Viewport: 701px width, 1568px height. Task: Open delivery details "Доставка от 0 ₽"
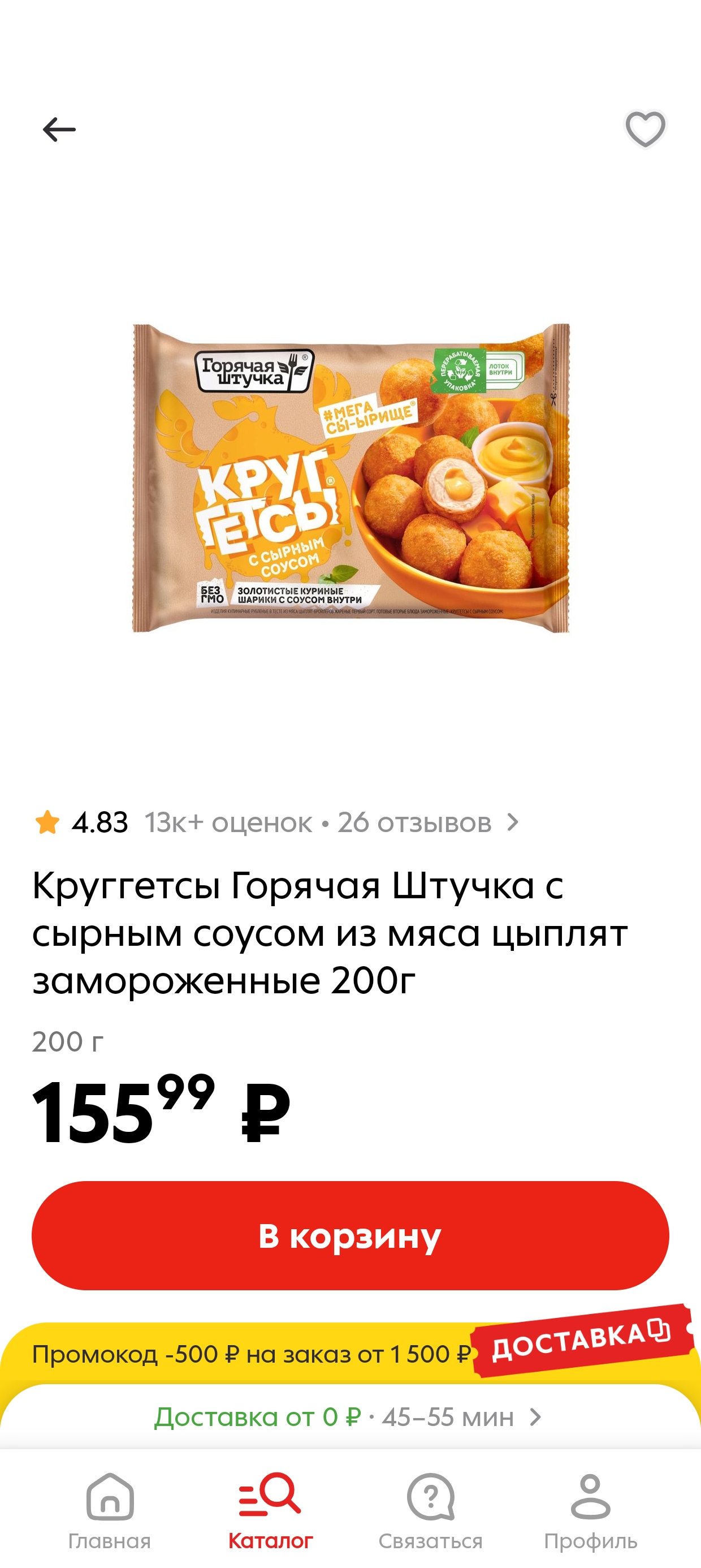[x=348, y=1418]
